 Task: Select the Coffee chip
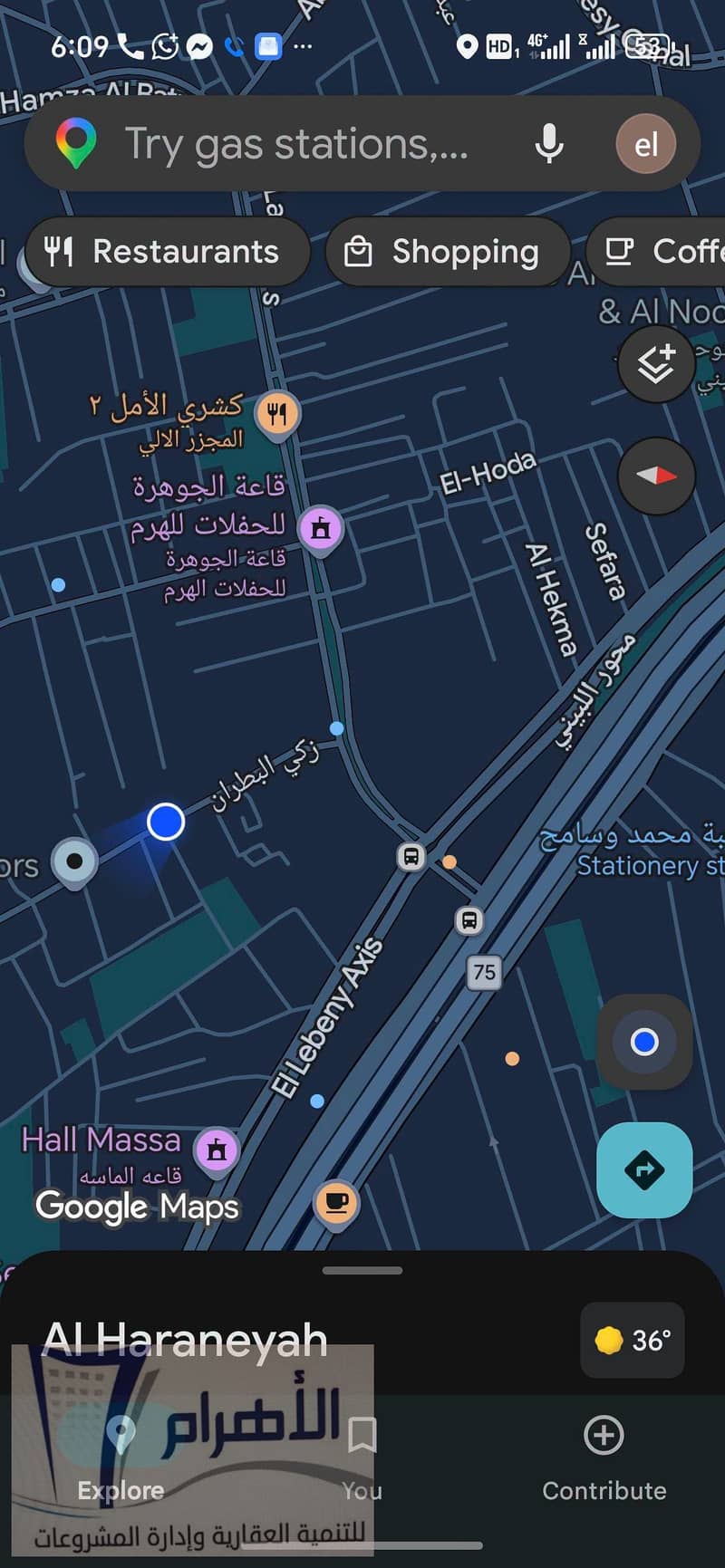(658, 252)
